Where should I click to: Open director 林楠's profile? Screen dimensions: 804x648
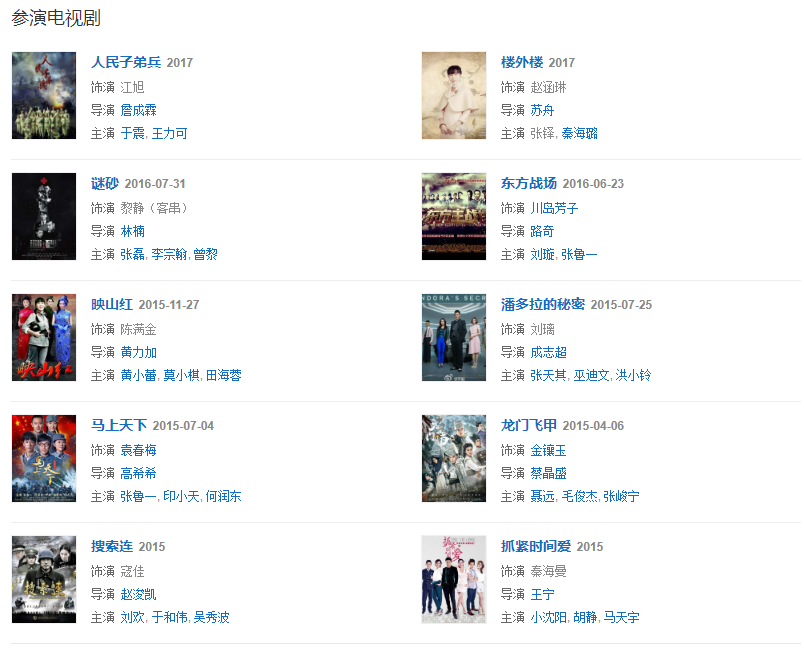pyautogui.click(x=132, y=231)
